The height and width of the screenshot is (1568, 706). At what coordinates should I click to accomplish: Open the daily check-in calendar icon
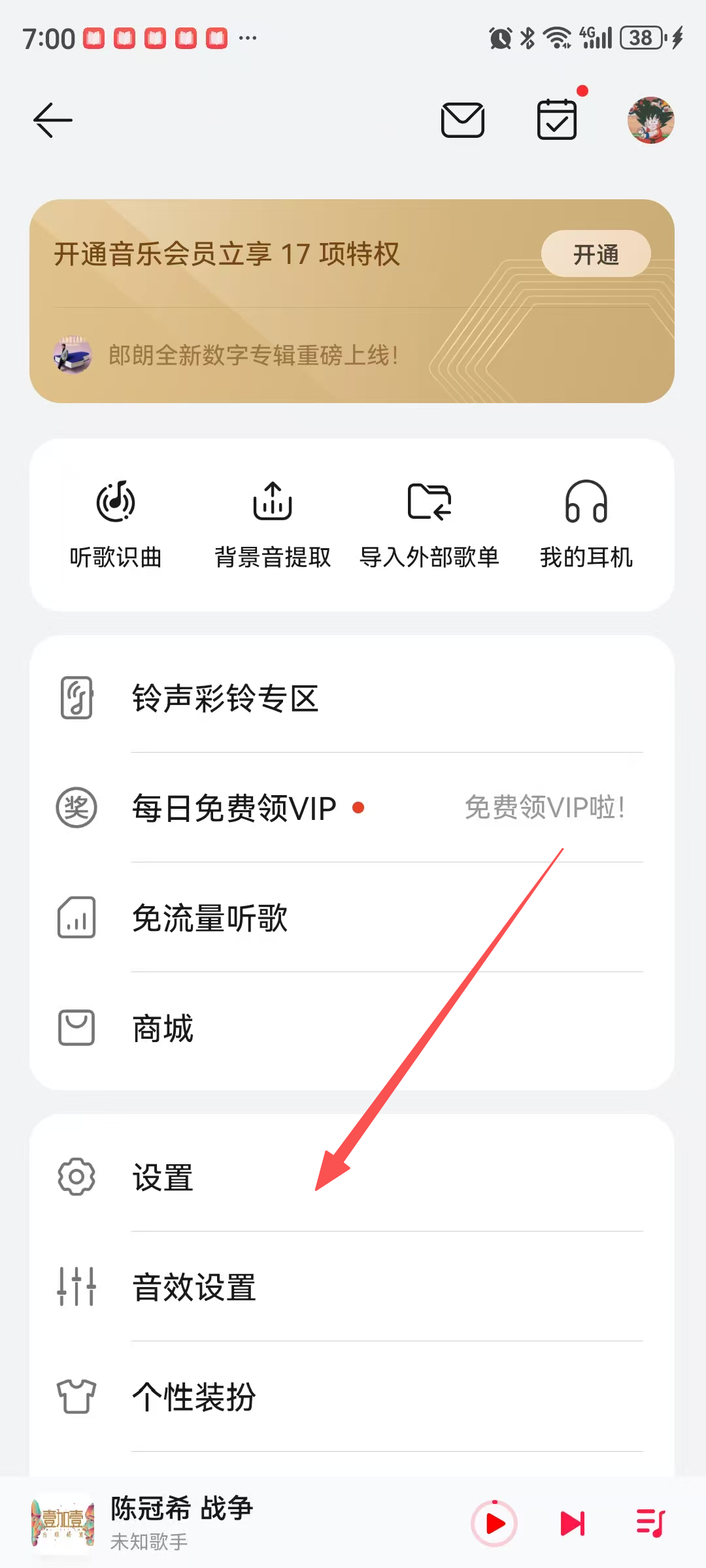[x=556, y=120]
